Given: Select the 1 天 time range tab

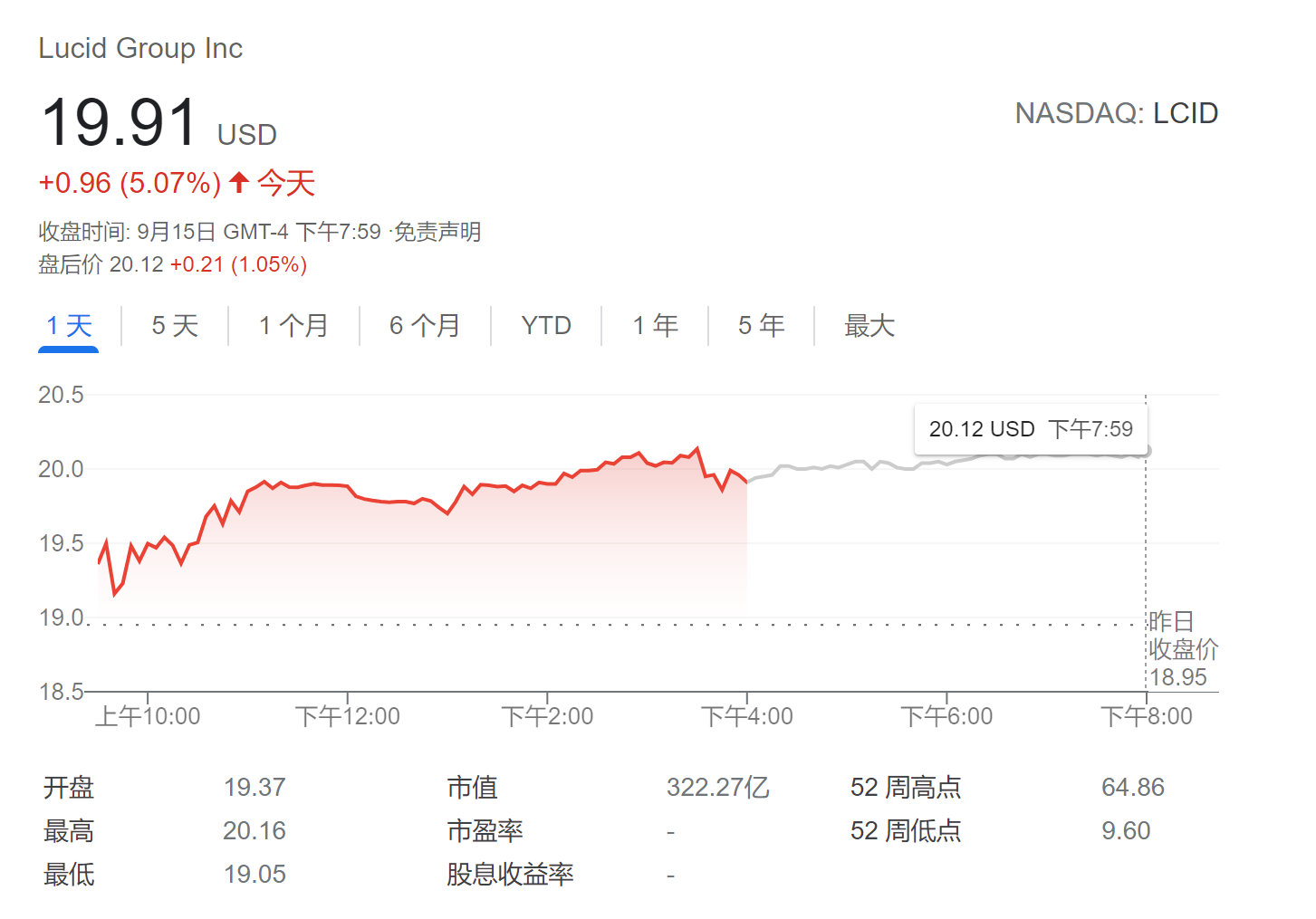Looking at the screenshot, I should click(69, 326).
